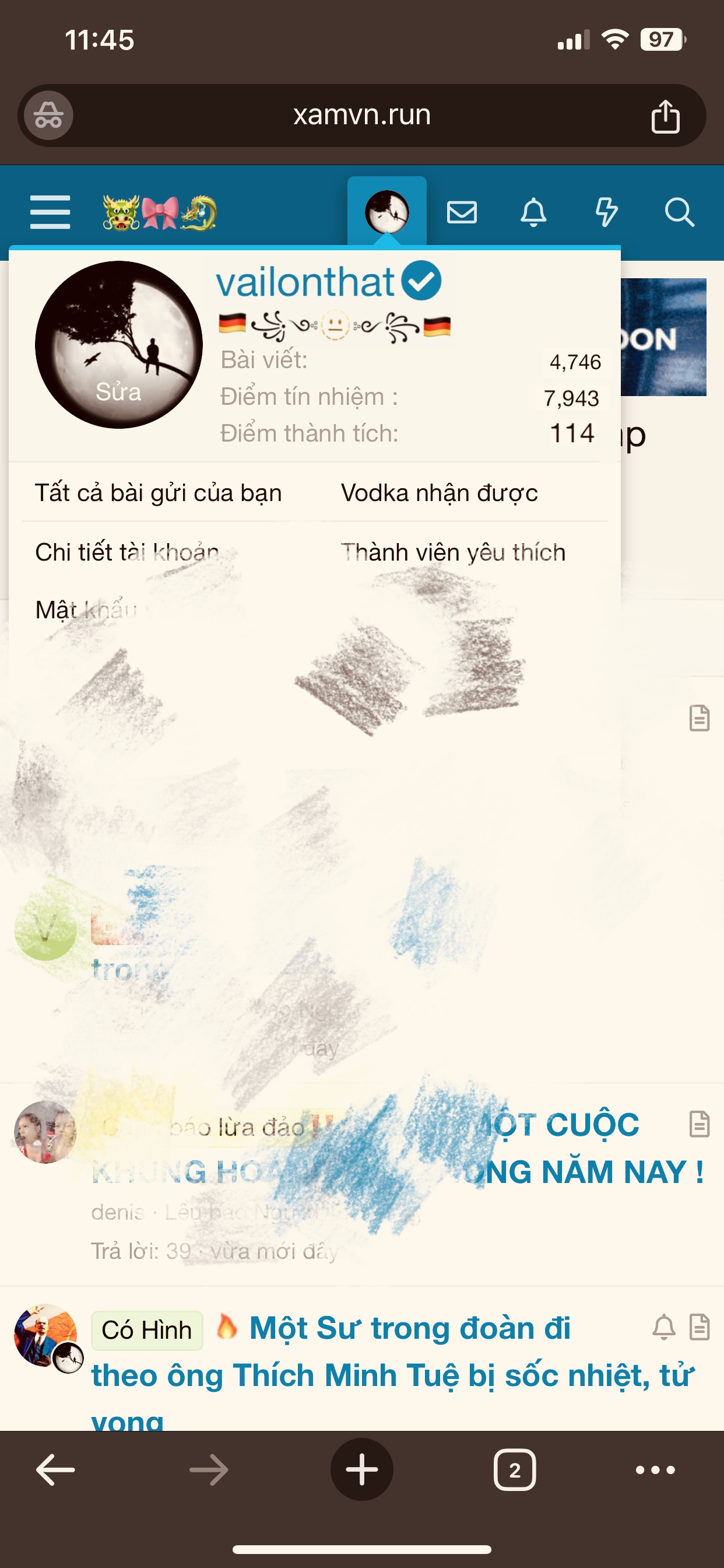This screenshot has width=724, height=1568.
Task: Open the notifications bell
Action: (533, 212)
